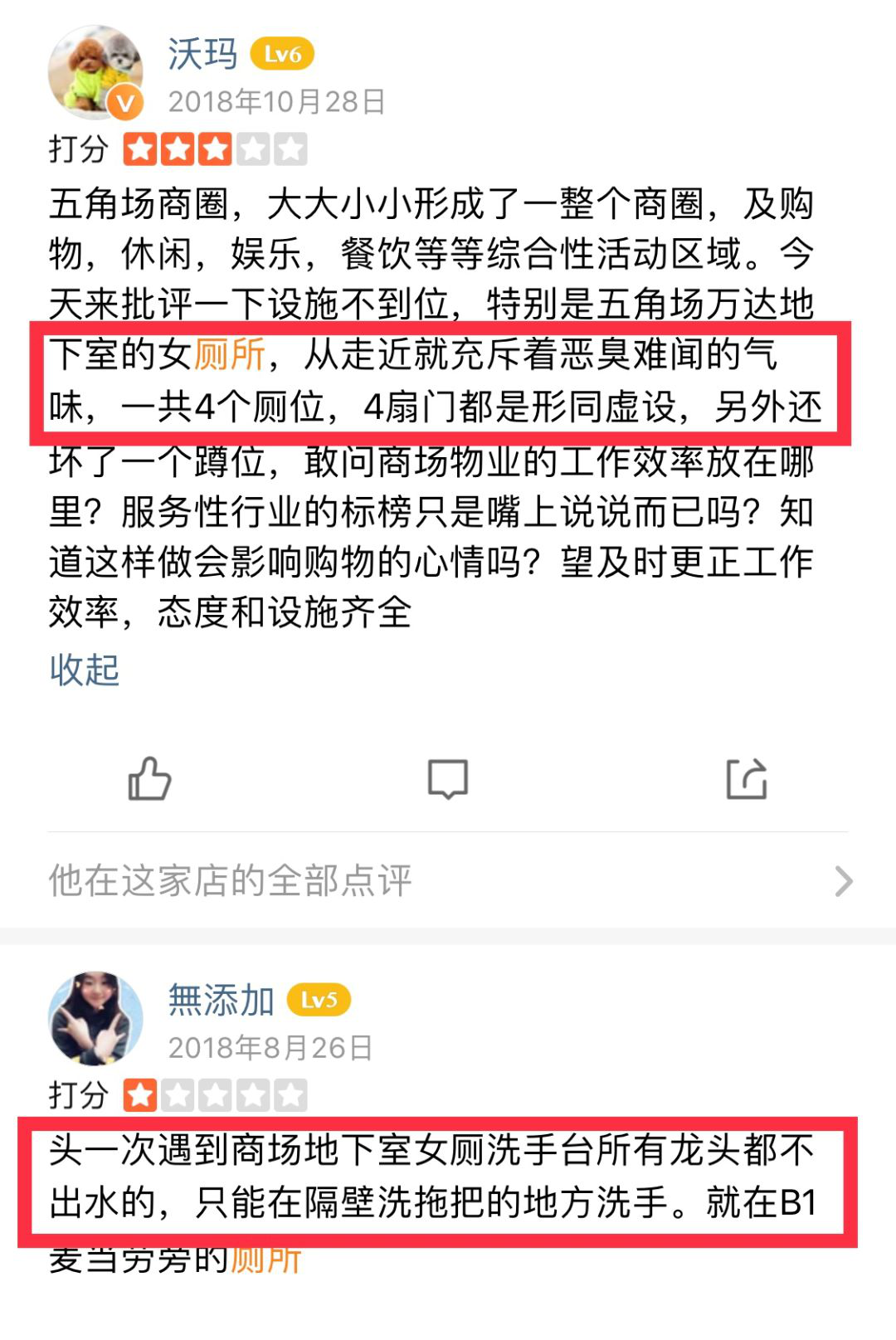
Task: Tap the username 無添加
Action: point(221,1000)
